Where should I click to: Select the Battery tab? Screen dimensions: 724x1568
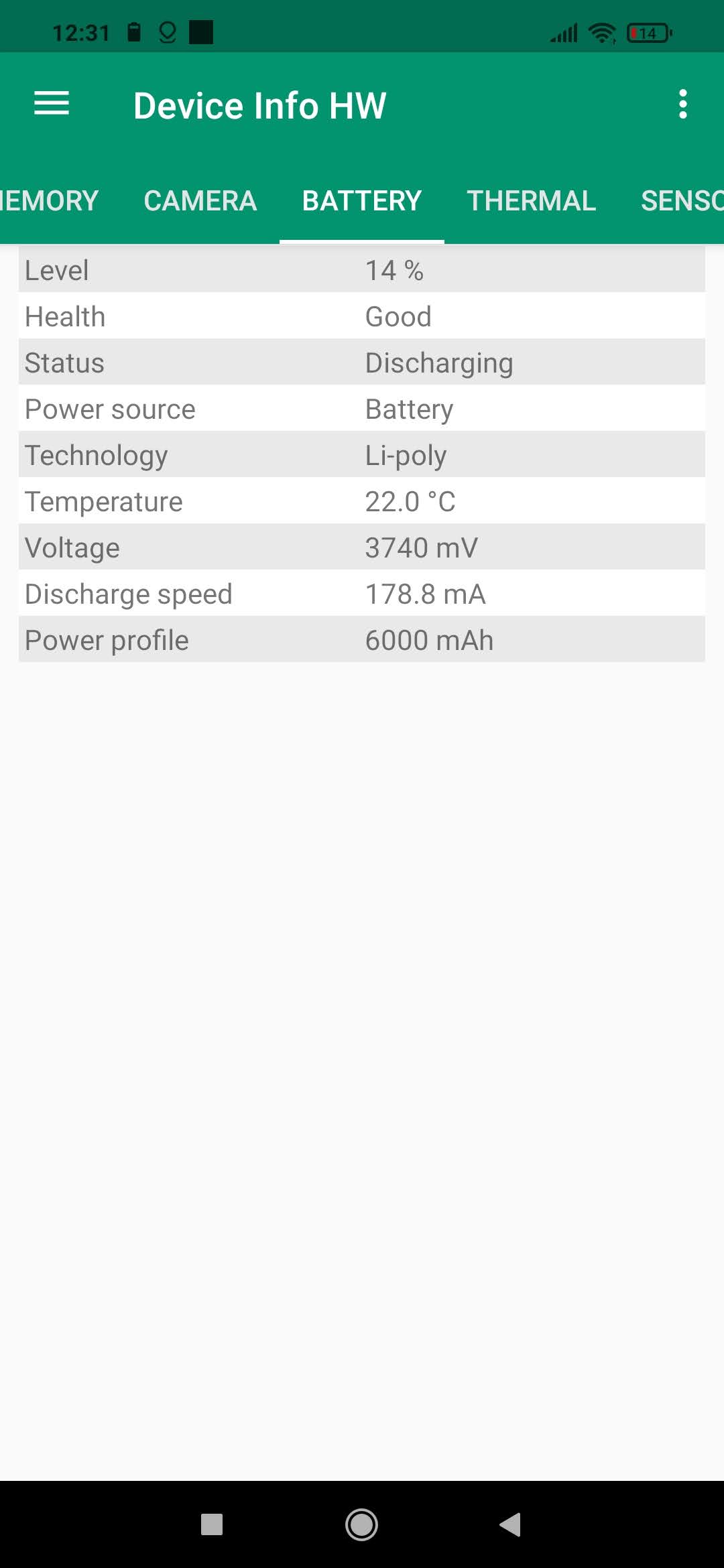click(362, 201)
